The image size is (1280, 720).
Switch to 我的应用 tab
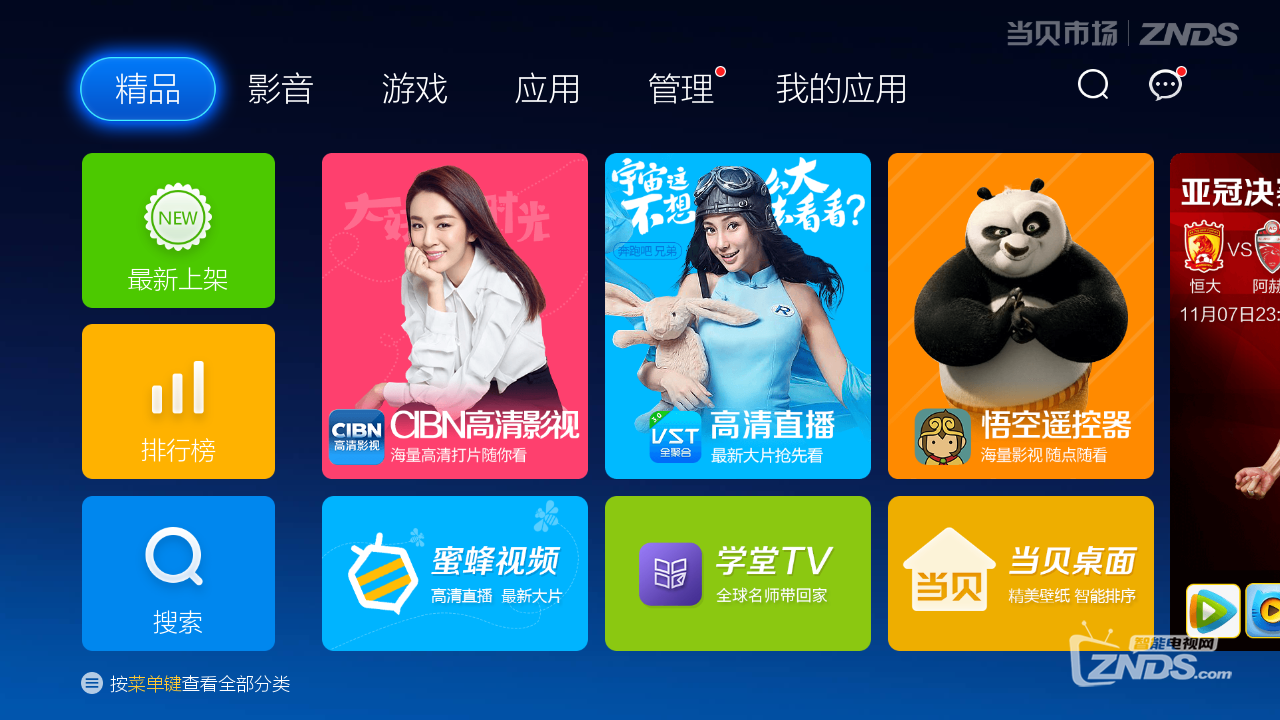tap(841, 89)
